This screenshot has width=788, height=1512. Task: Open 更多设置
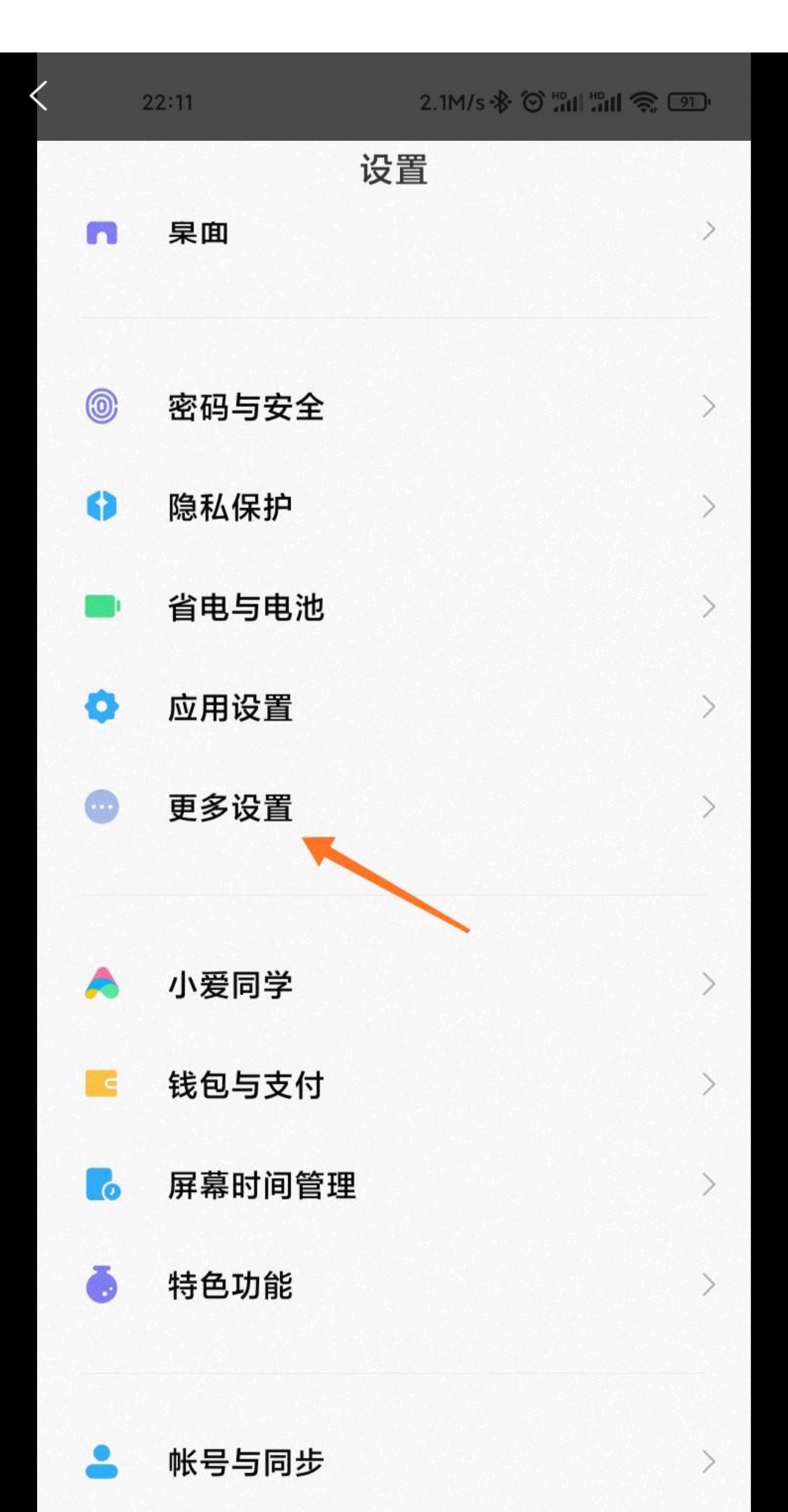pos(394,807)
